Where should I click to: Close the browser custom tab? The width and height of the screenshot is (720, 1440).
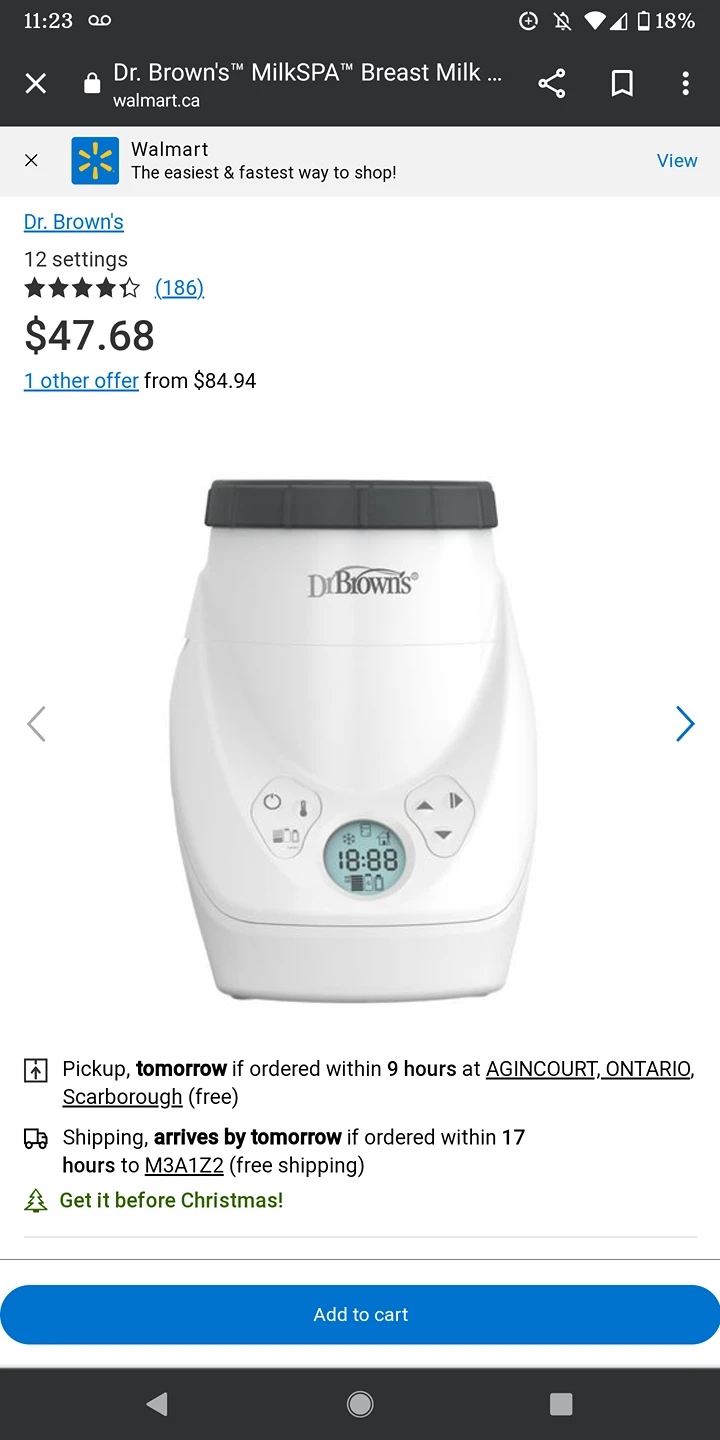point(36,84)
